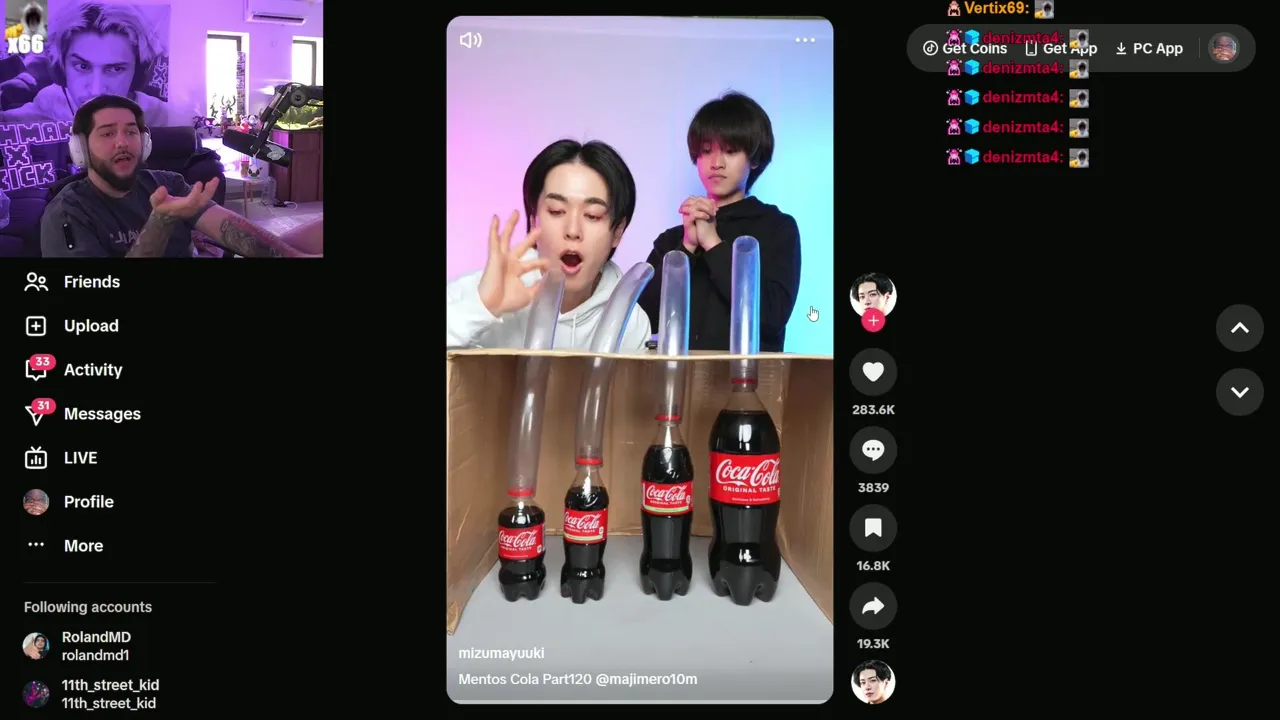Open the Upload page
Viewport: 1280px width, 720px height.
(x=90, y=326)
